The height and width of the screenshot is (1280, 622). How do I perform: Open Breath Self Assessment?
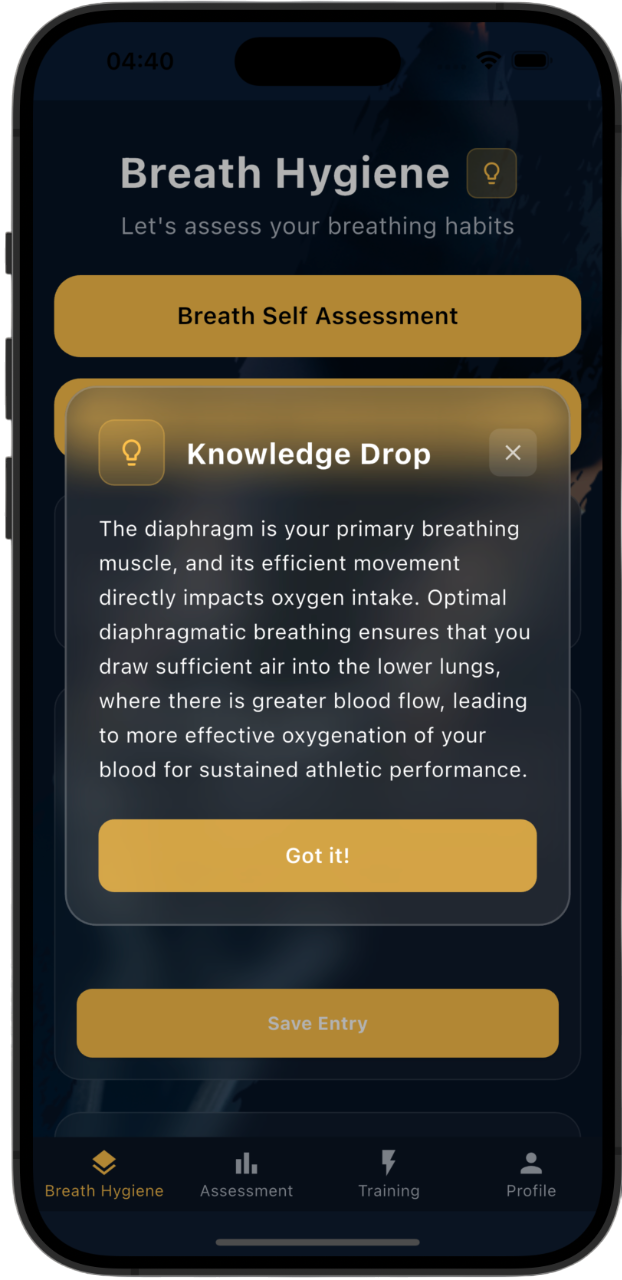(x=317, y=316)
